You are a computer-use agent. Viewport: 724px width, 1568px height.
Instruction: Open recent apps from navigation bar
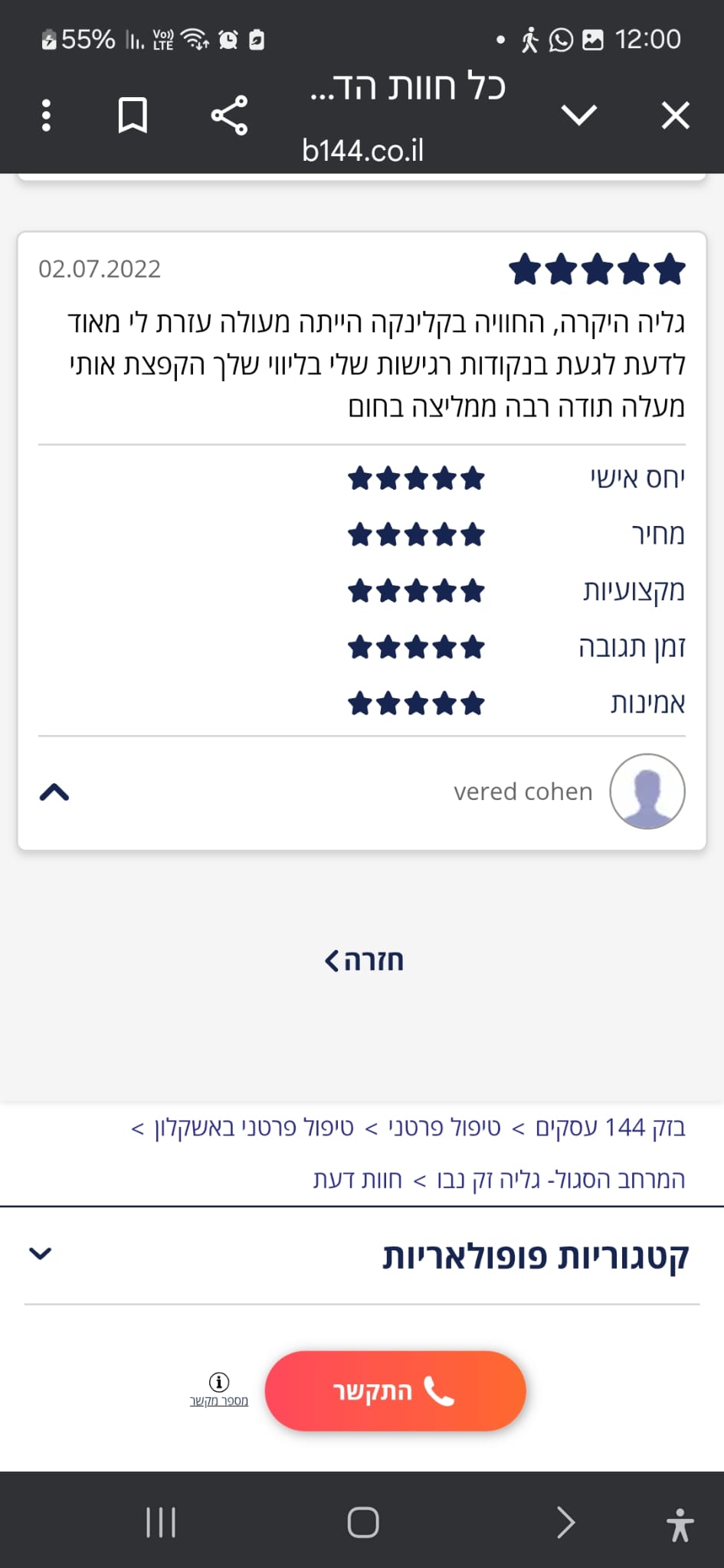point(161,1522)
